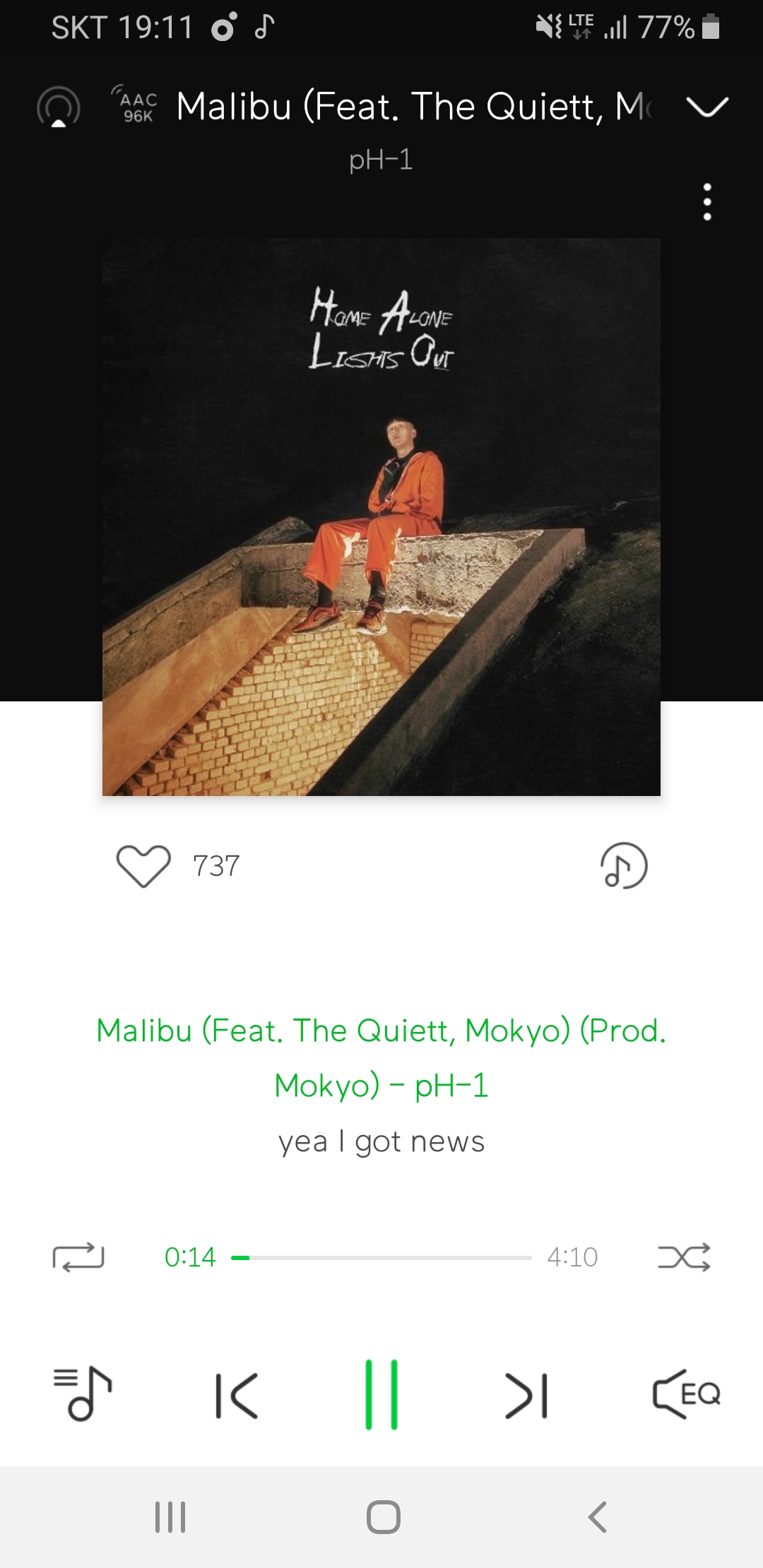Image resolution: width=763 pixels, height=1568 pixels.
Task: Open recent apps from navigation bar
Action: tap(170, 1517)
